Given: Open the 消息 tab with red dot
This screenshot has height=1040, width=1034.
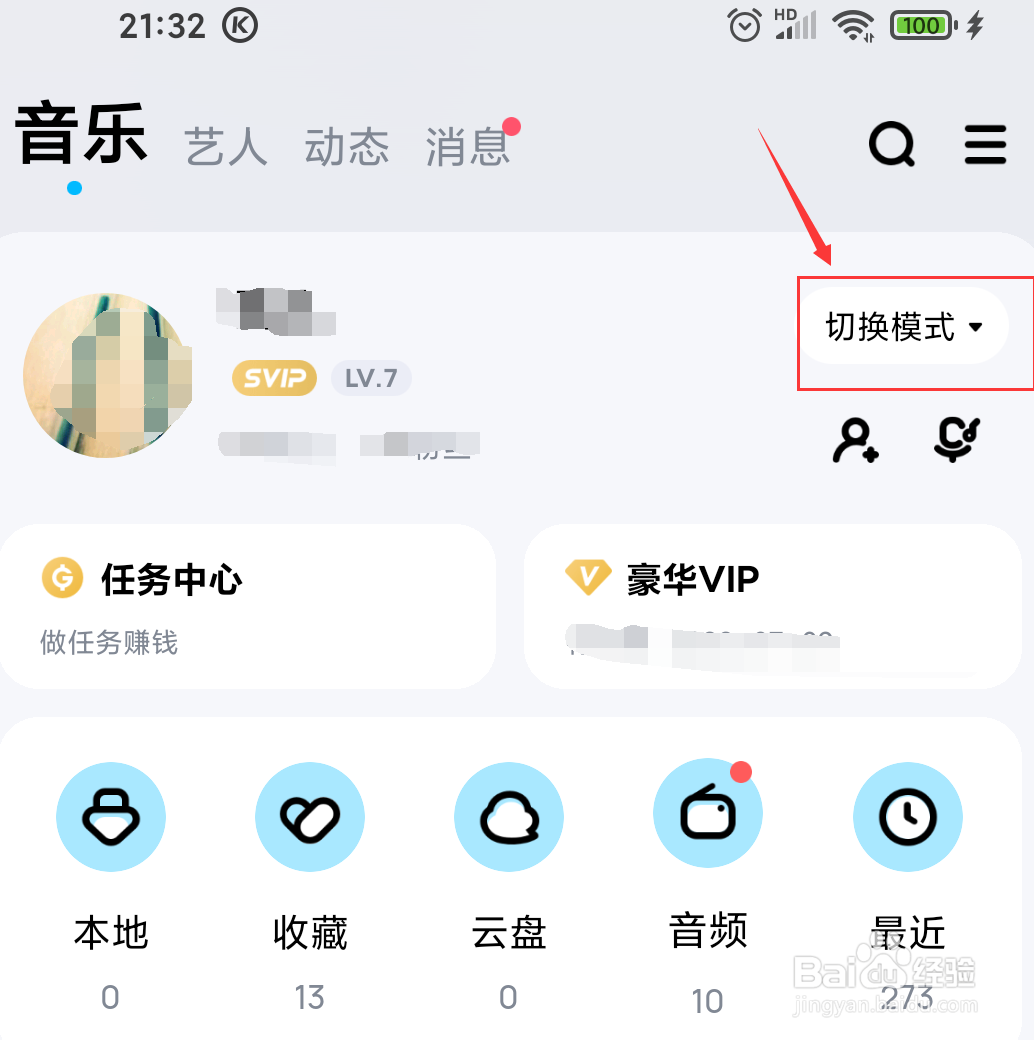Looking at the screenshot, I should (466, 147).
